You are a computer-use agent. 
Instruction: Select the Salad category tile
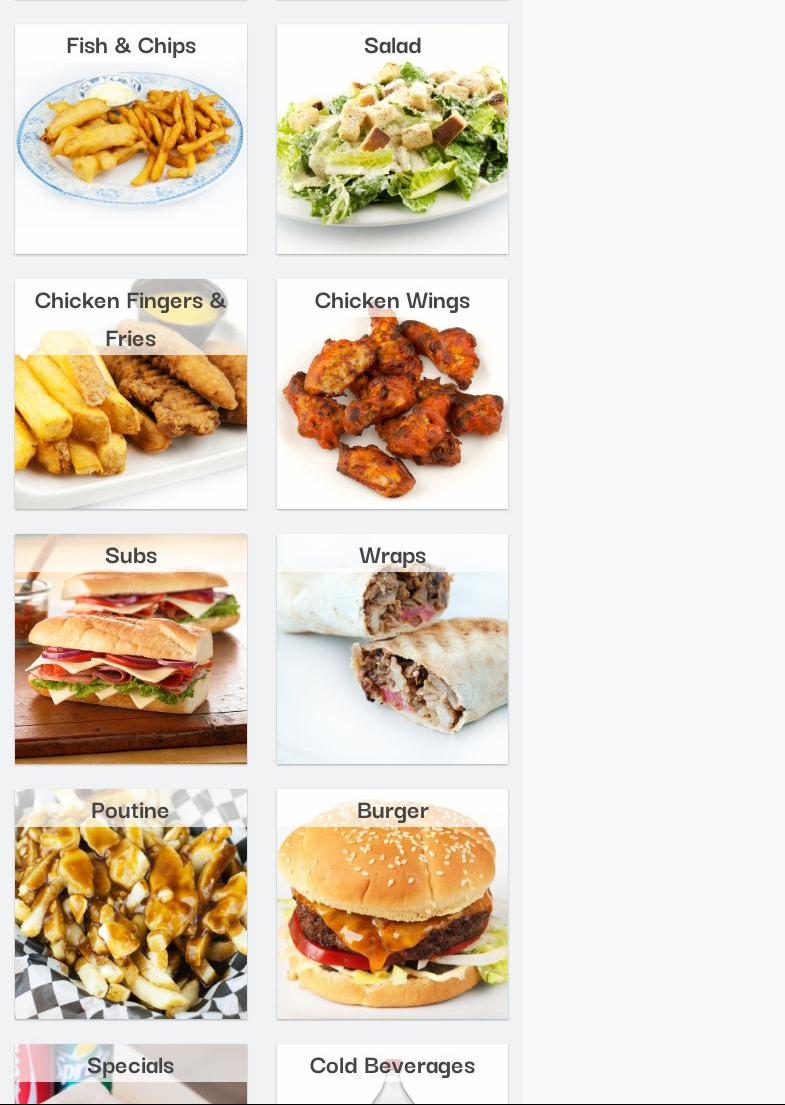[392, 139]
